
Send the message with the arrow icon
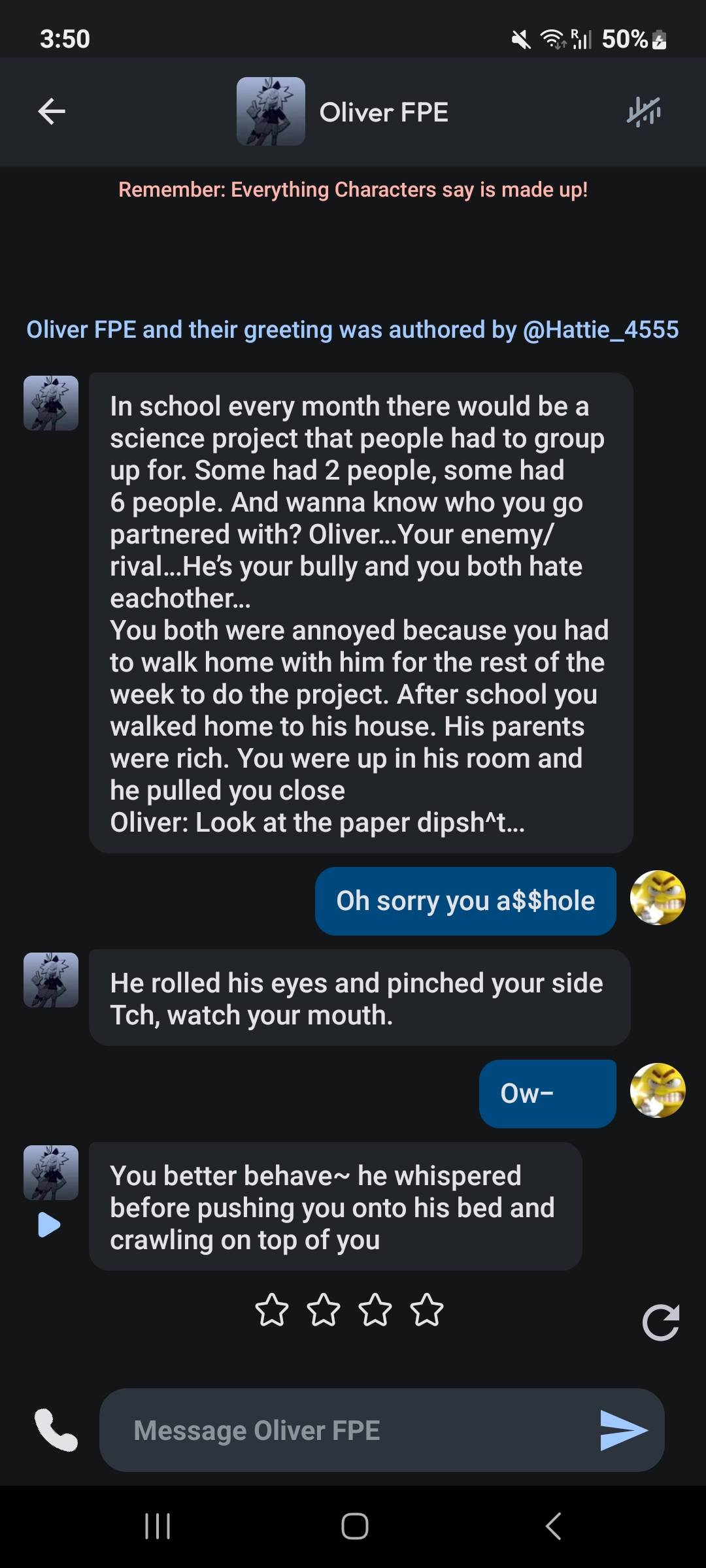623,1430
